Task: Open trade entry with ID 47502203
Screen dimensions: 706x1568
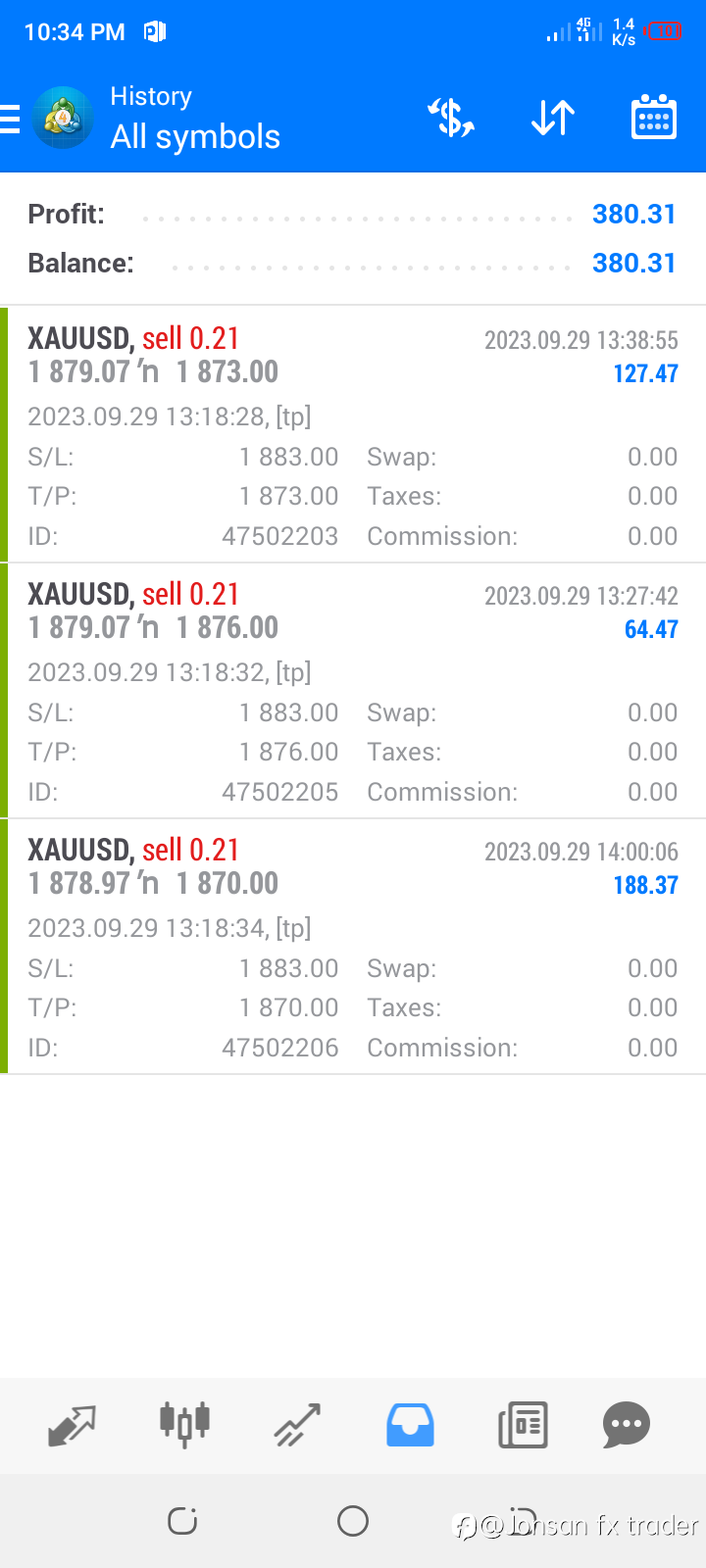Action: (x=353, y=434)
